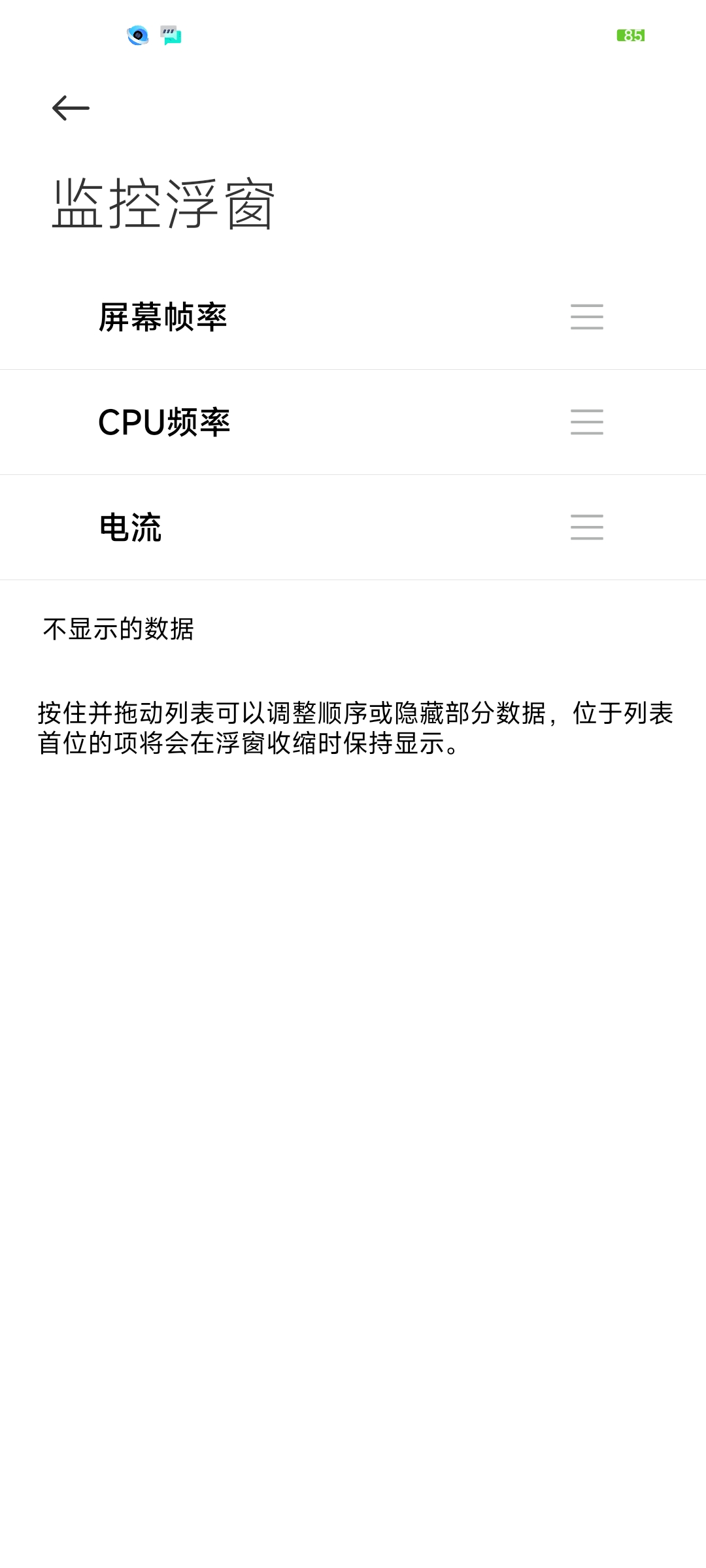Tap the 电流 row
The image size is (706, 1568).
pyautogui.click(x=353, y=527)
